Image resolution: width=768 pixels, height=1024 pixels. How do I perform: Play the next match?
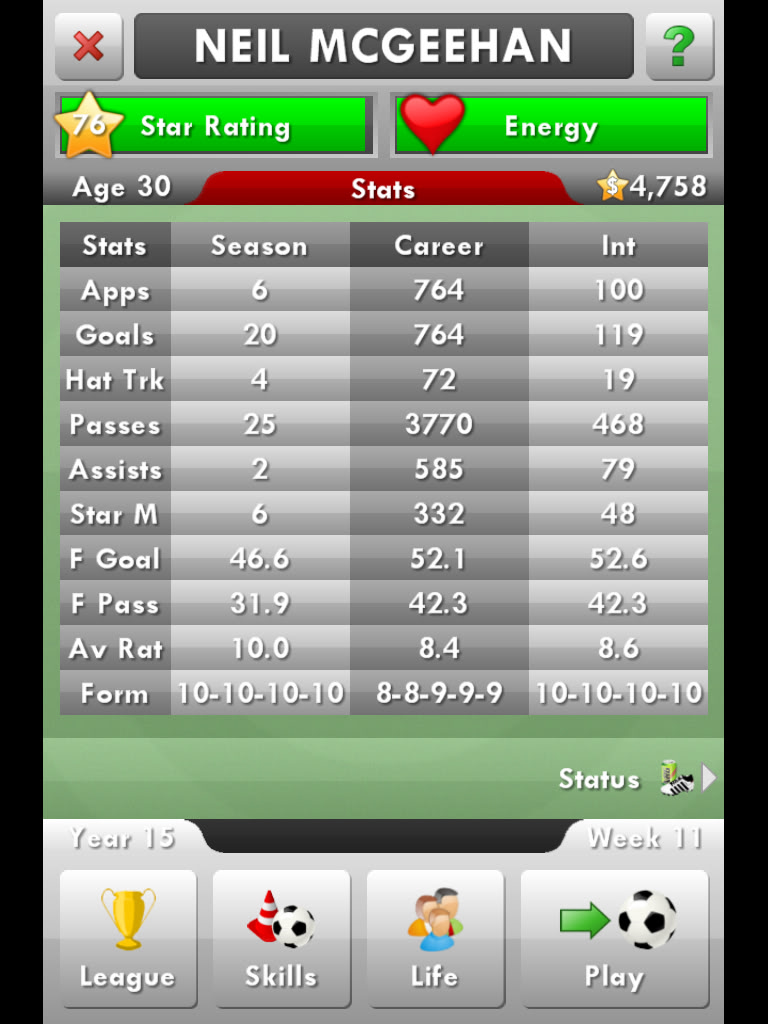pyautogui.click(x=614, y=937)
